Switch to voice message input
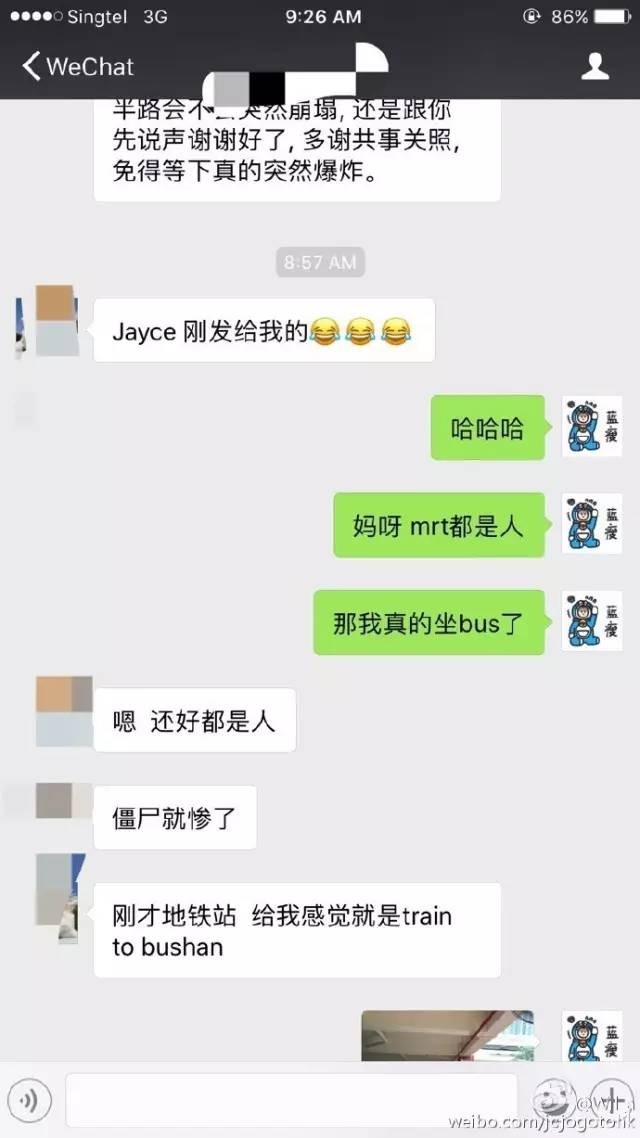 (x=30, y=1100)
